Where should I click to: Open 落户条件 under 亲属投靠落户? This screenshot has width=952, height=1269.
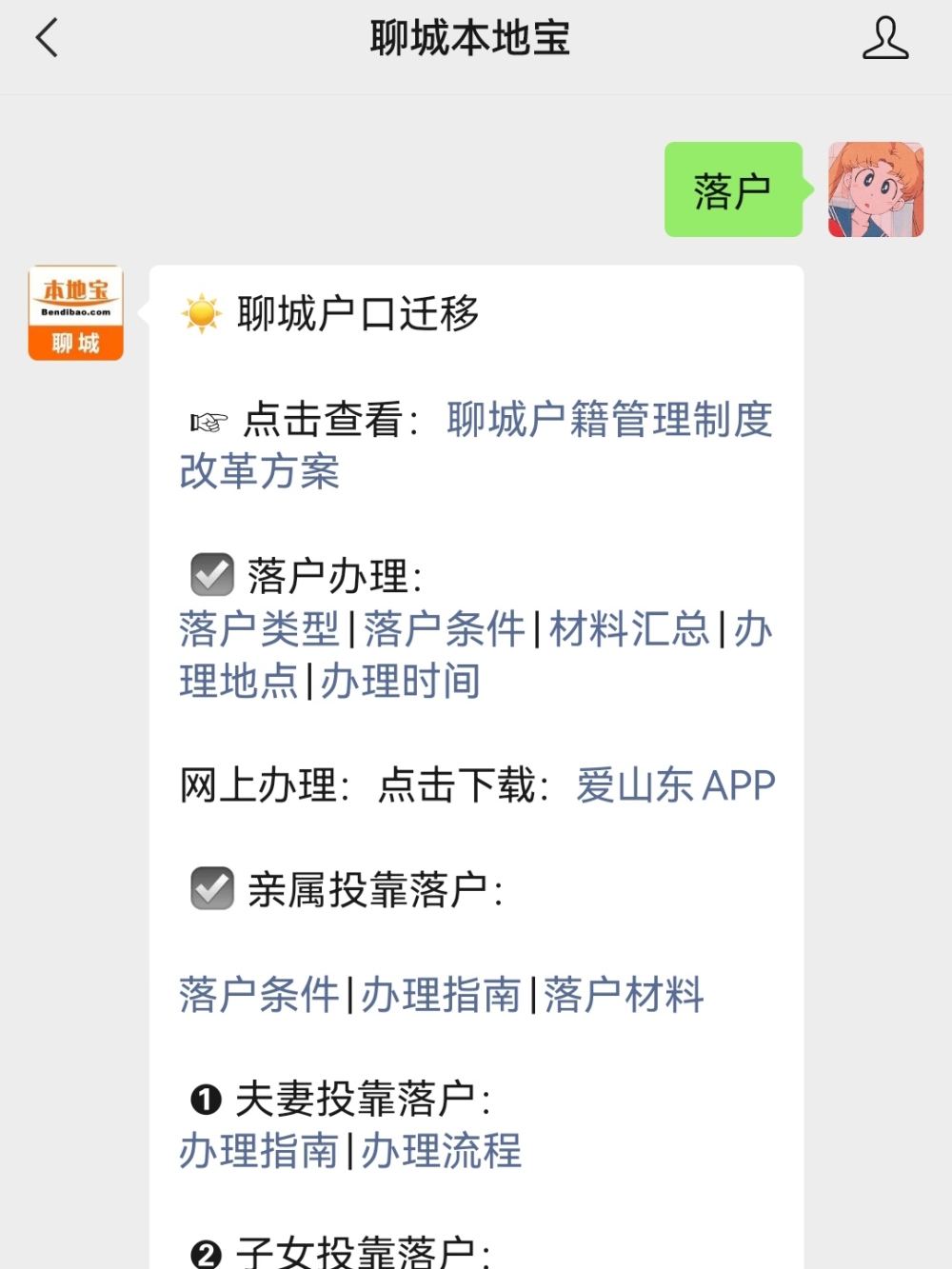259,995
